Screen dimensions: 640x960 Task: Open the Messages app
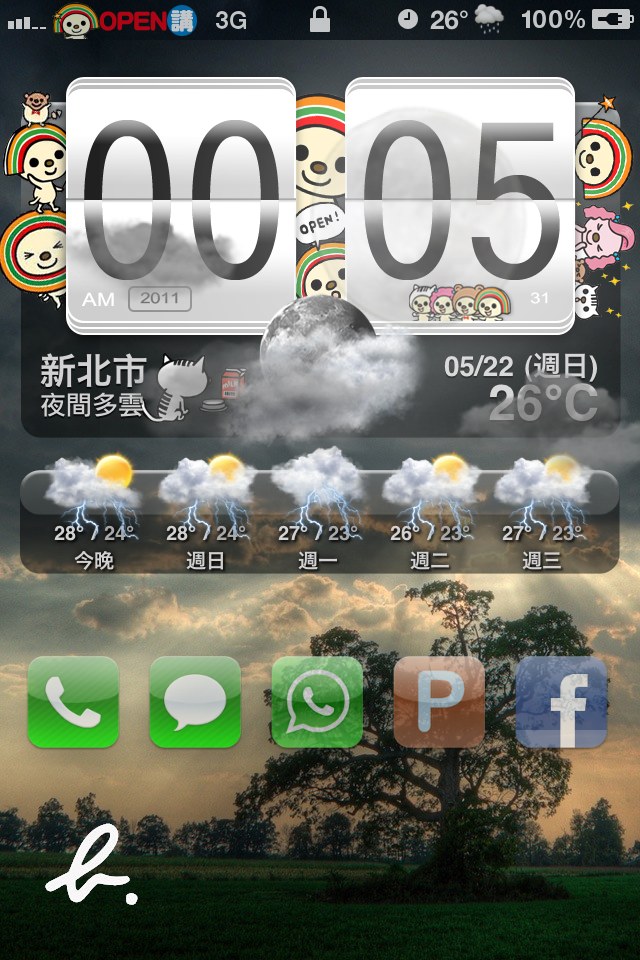(x=195, y=702)
